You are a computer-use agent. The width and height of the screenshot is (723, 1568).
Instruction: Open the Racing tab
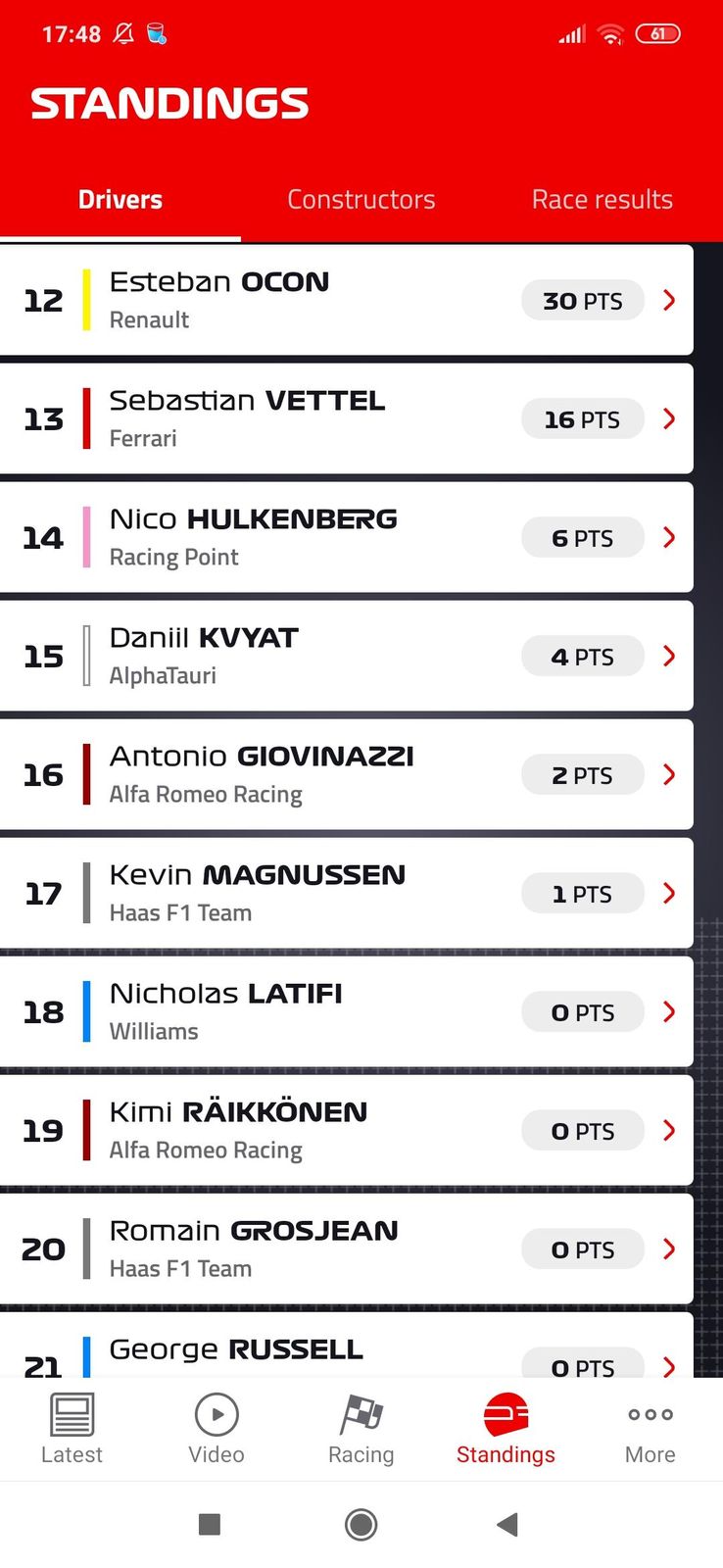[x=361, y=1429]
